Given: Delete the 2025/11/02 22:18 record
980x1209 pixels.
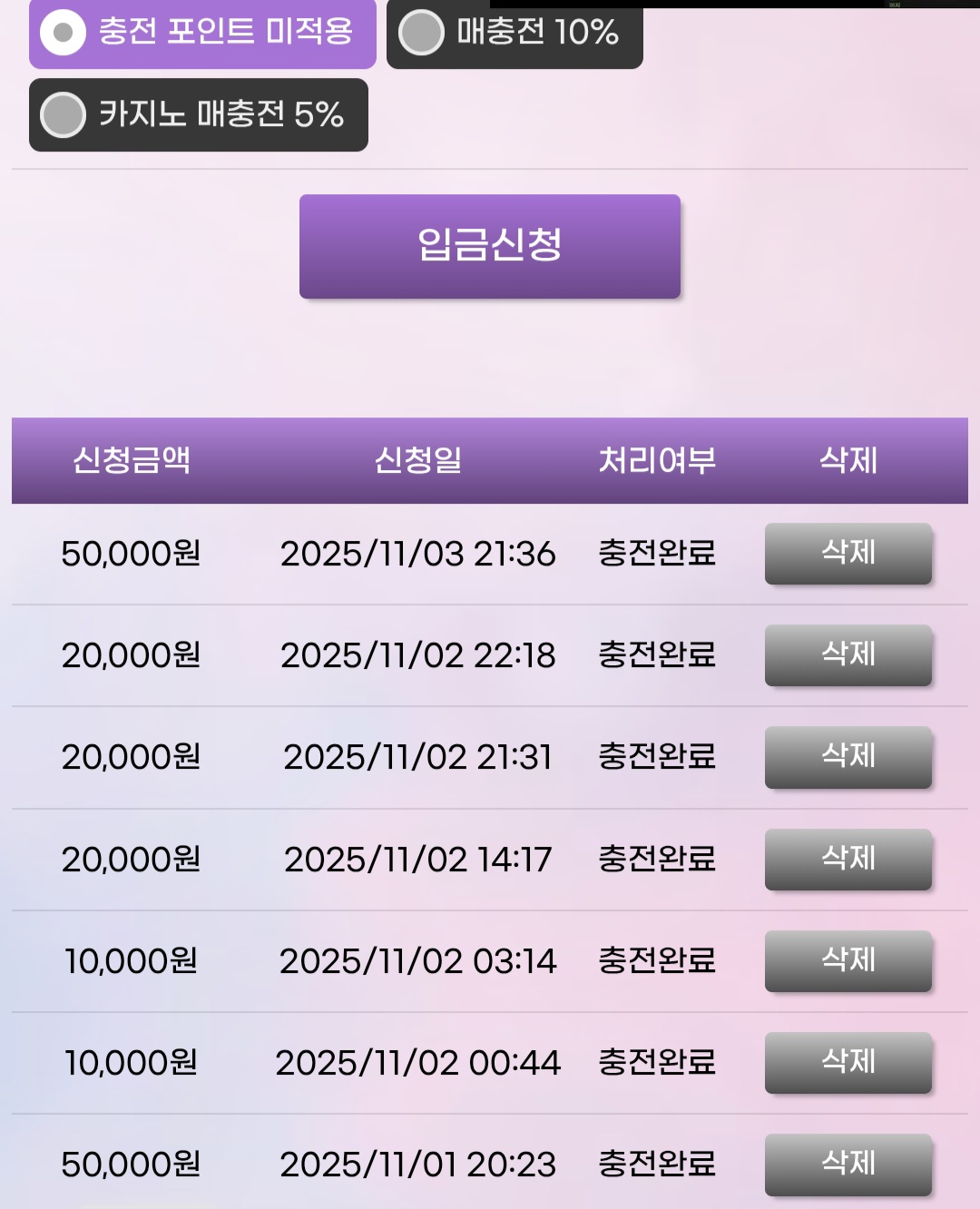Looking at the screenshot, I should tap(848, 654).
